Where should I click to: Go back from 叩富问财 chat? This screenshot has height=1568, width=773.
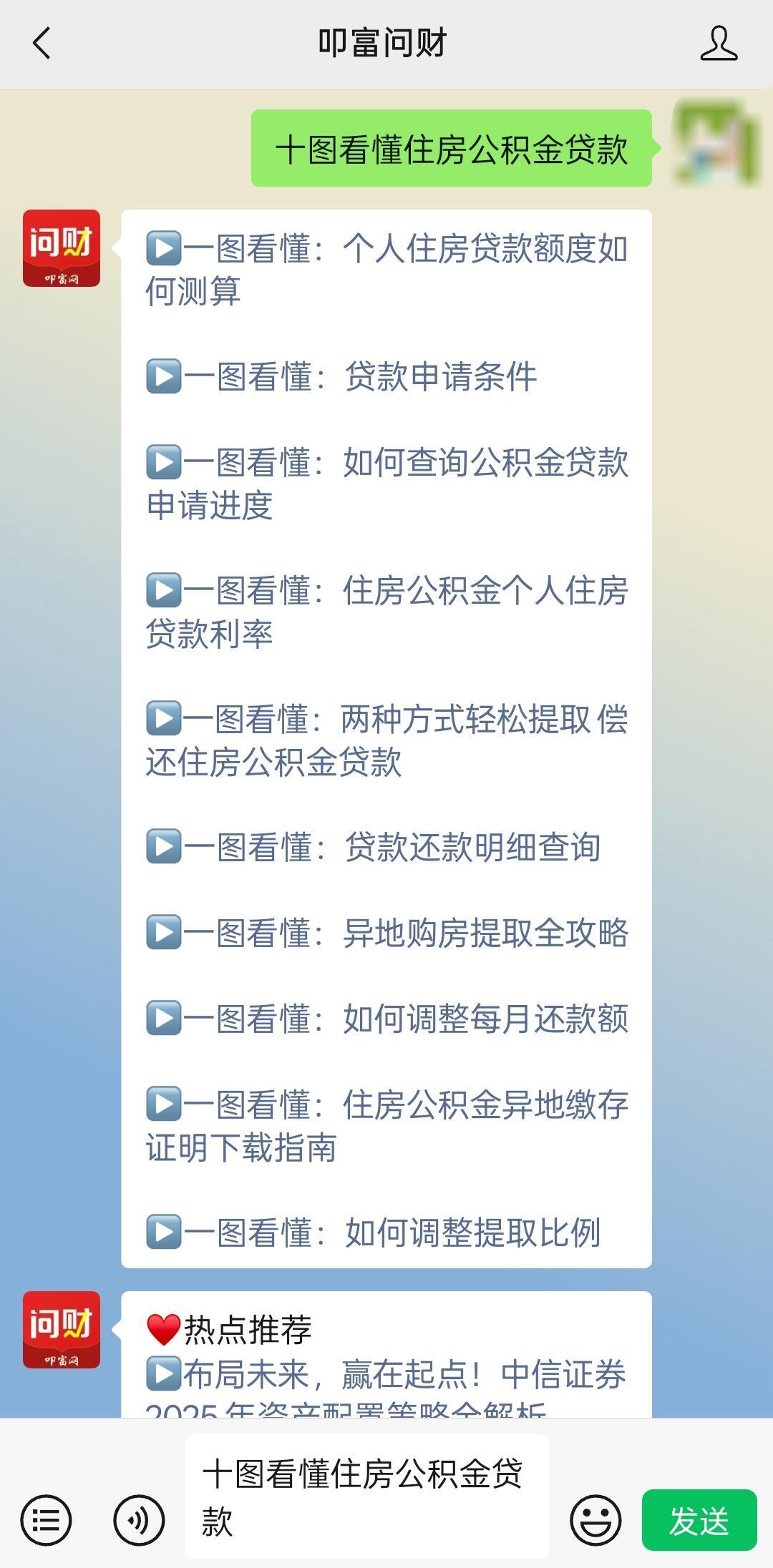tap(42, 44)
